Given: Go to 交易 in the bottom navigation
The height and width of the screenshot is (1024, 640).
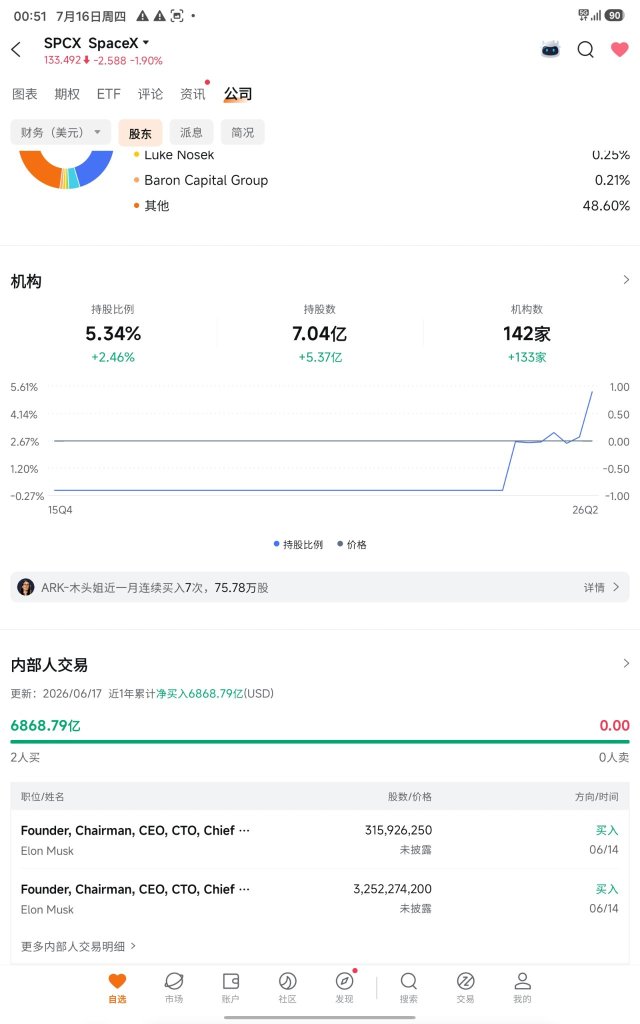Looking at the screenshot, I should click(465, 987).
